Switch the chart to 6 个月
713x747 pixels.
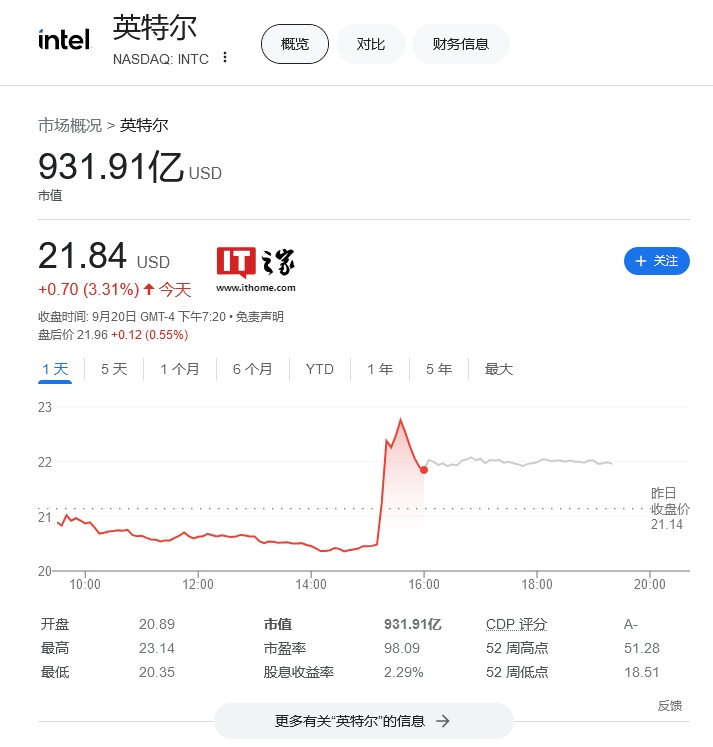click(x=252, y=369)
